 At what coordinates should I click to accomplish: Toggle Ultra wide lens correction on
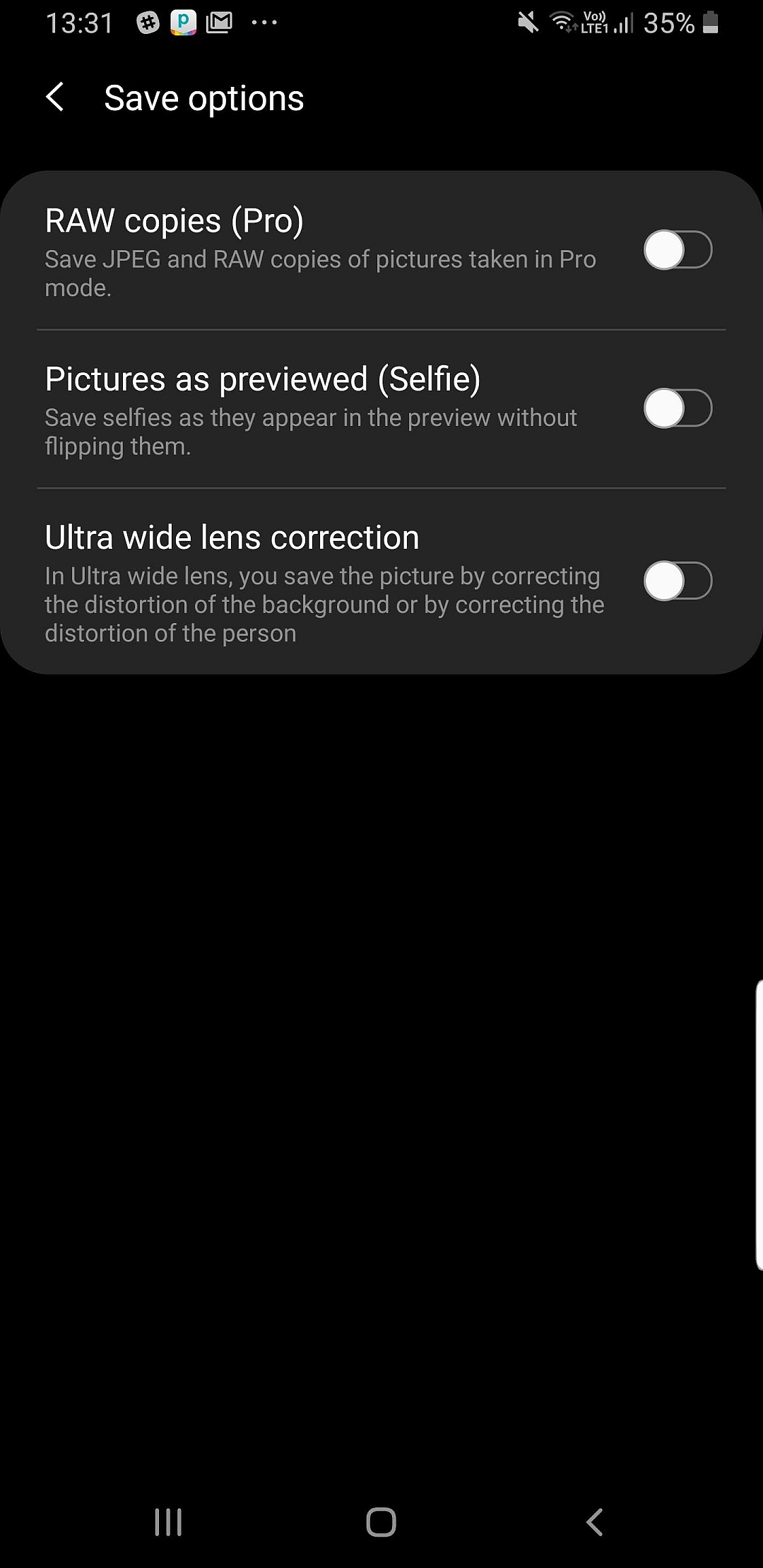[677, 581]
